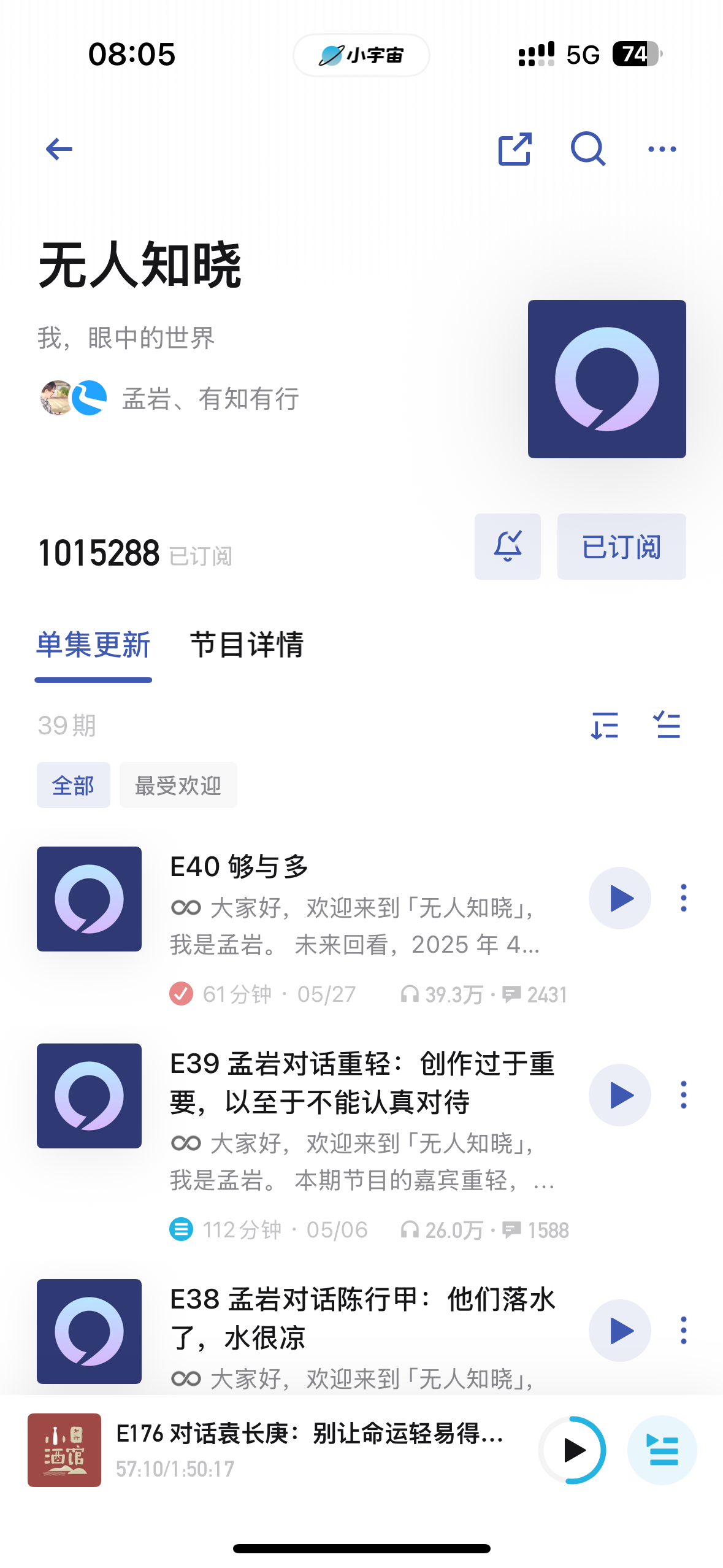Search within this podcast
The image size is (723, 1568).
(x=588, y=149)
